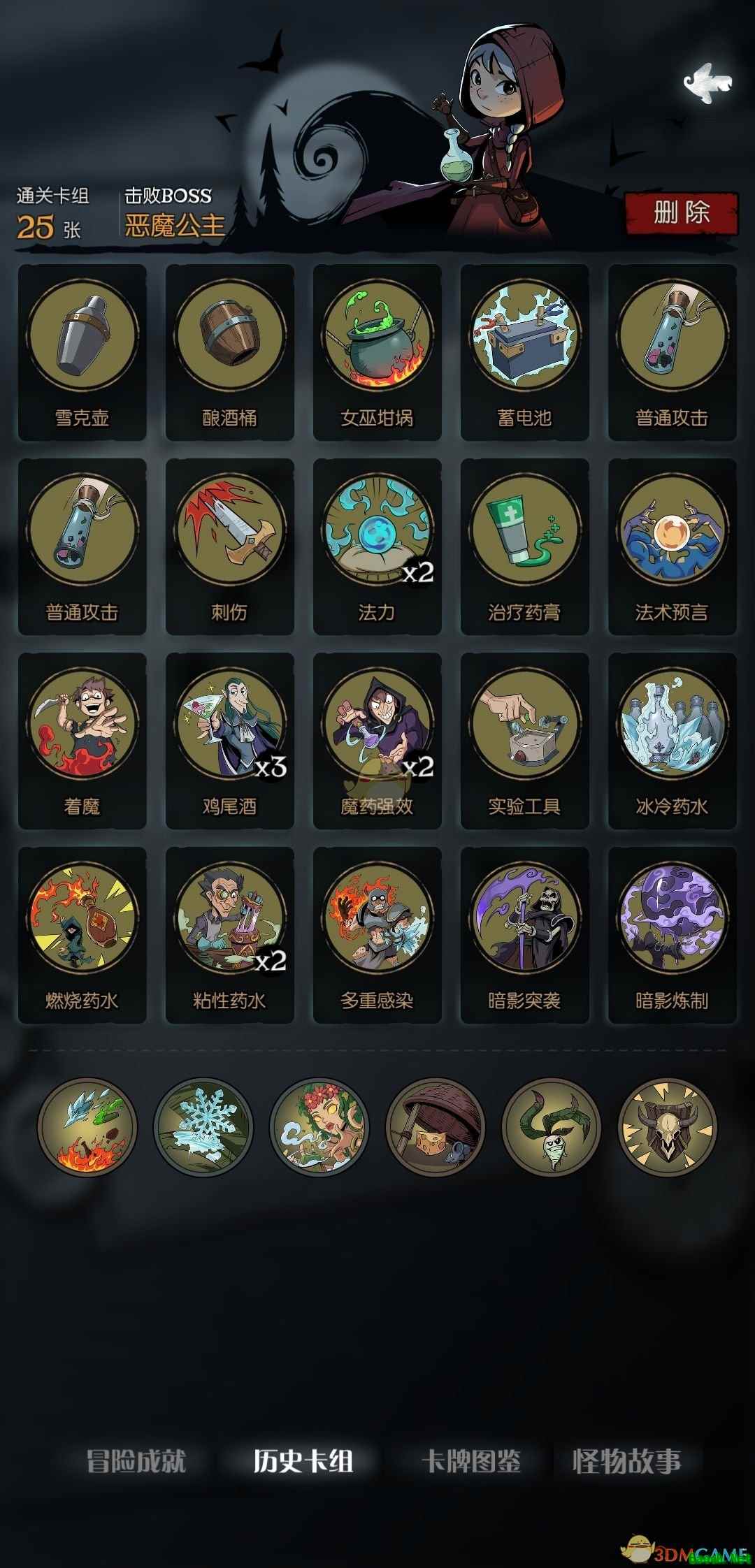Image resolution: width=755 pixels, height=1568 pixels.
Task: Open the 暗影突袭 card
Action: pyautogui.click(x=525, y=934)
